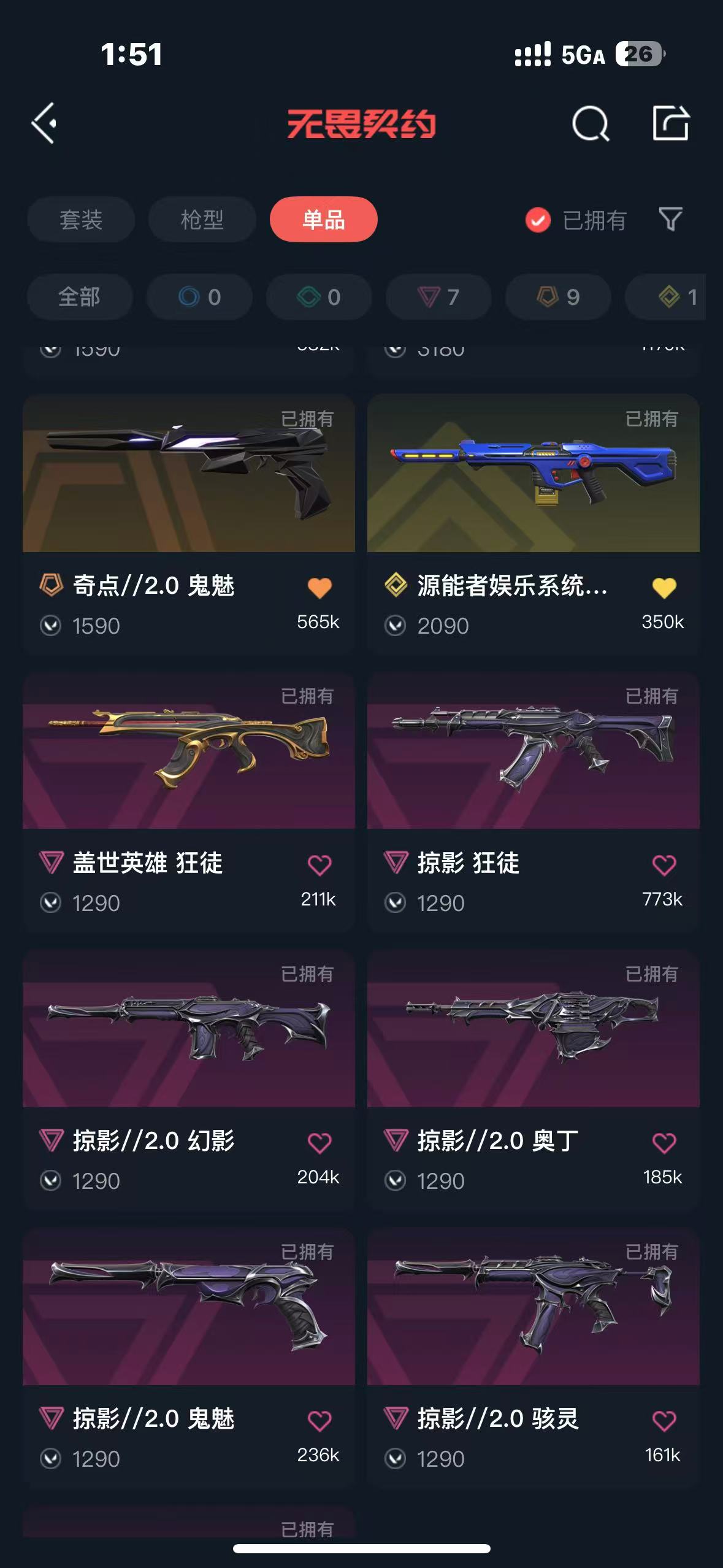Like the 盖世英雄 狂徒 skin
This screenshot has height=1568, width=723.
coord(319,865)
